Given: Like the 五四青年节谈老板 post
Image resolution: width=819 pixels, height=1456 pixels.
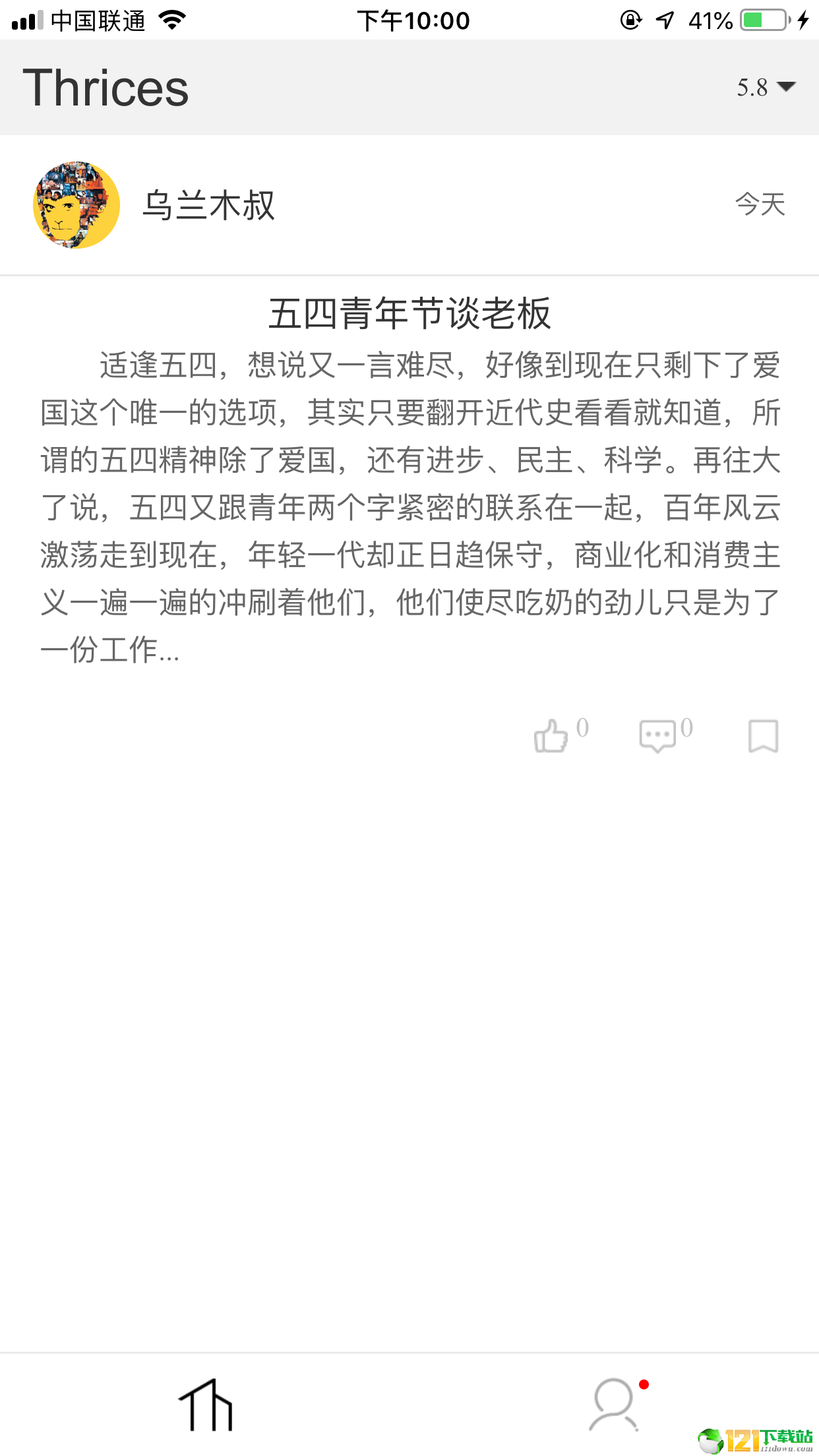Looking at the screenshot, I should click(551, 735).
